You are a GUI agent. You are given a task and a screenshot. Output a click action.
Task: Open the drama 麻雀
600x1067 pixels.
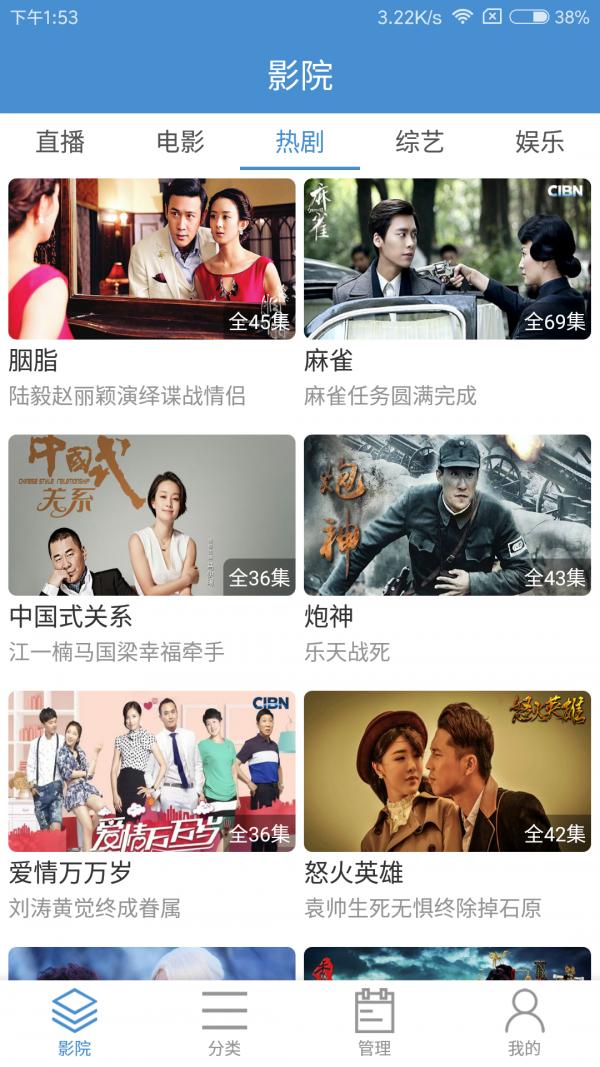click(x=447, y=259)
